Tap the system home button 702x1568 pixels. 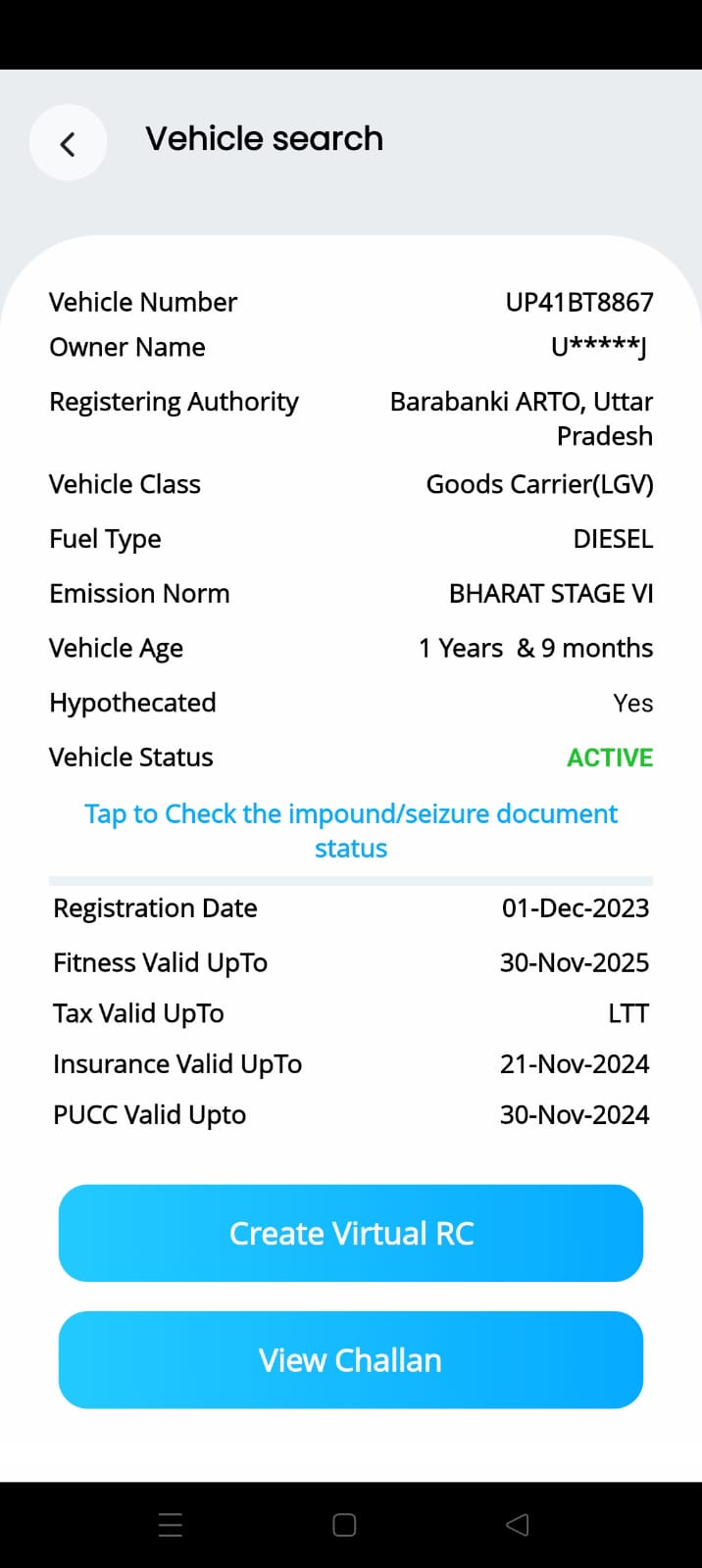click(344, 1525)
